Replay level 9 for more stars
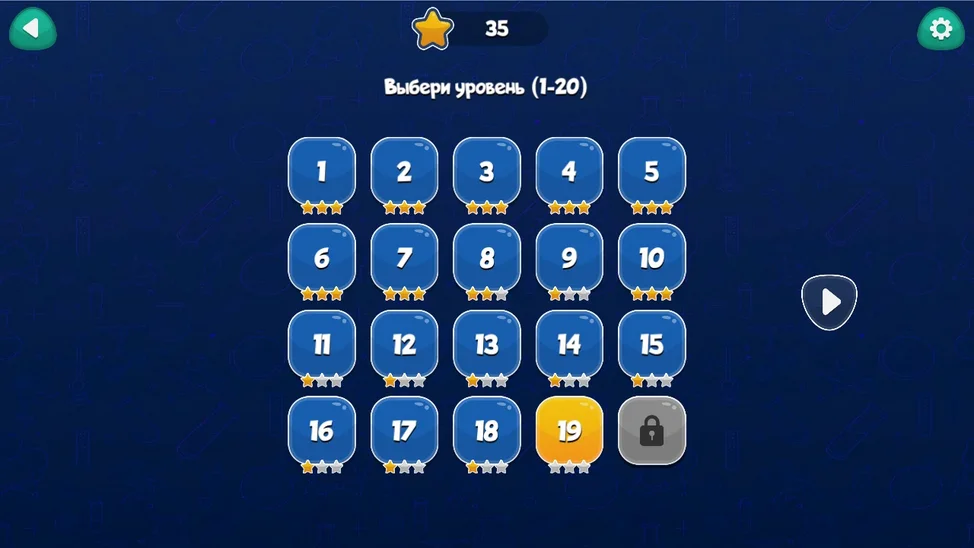Screen dimensions: 974x548 click(x=569, y=258)
